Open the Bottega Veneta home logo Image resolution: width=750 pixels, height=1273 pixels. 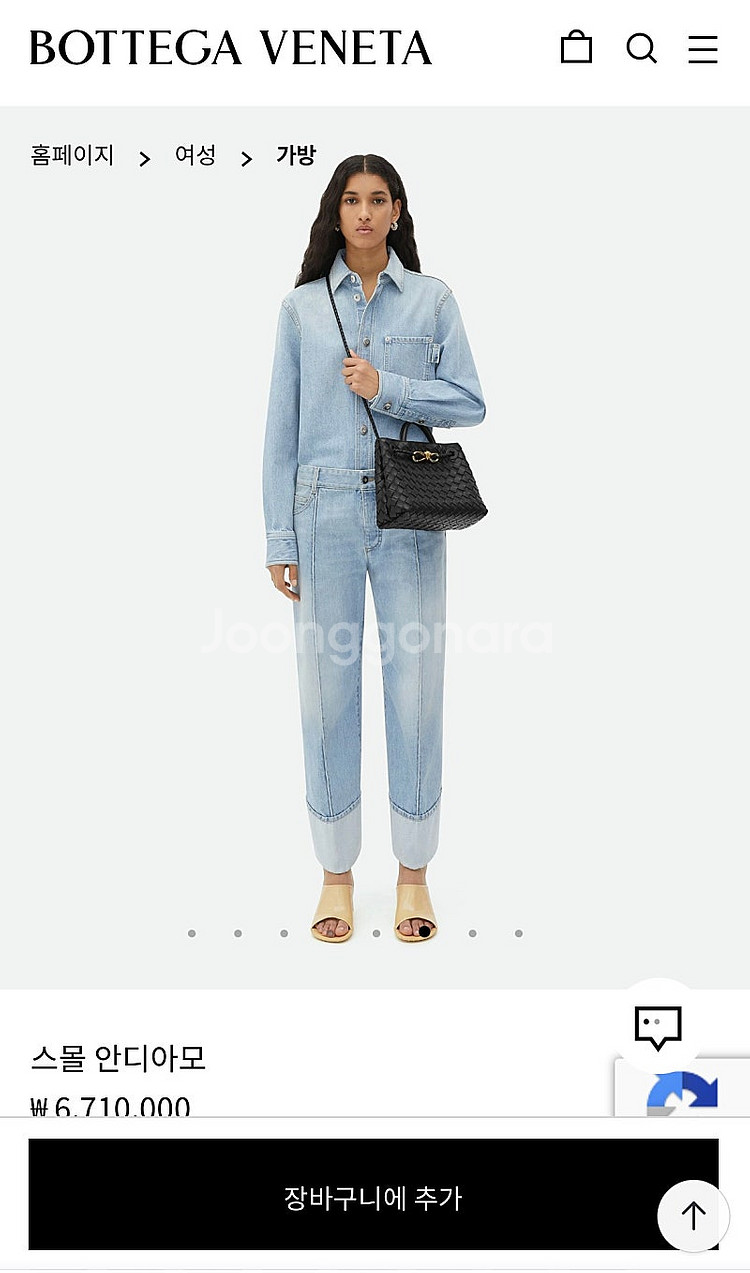click(x=230, y=48)
